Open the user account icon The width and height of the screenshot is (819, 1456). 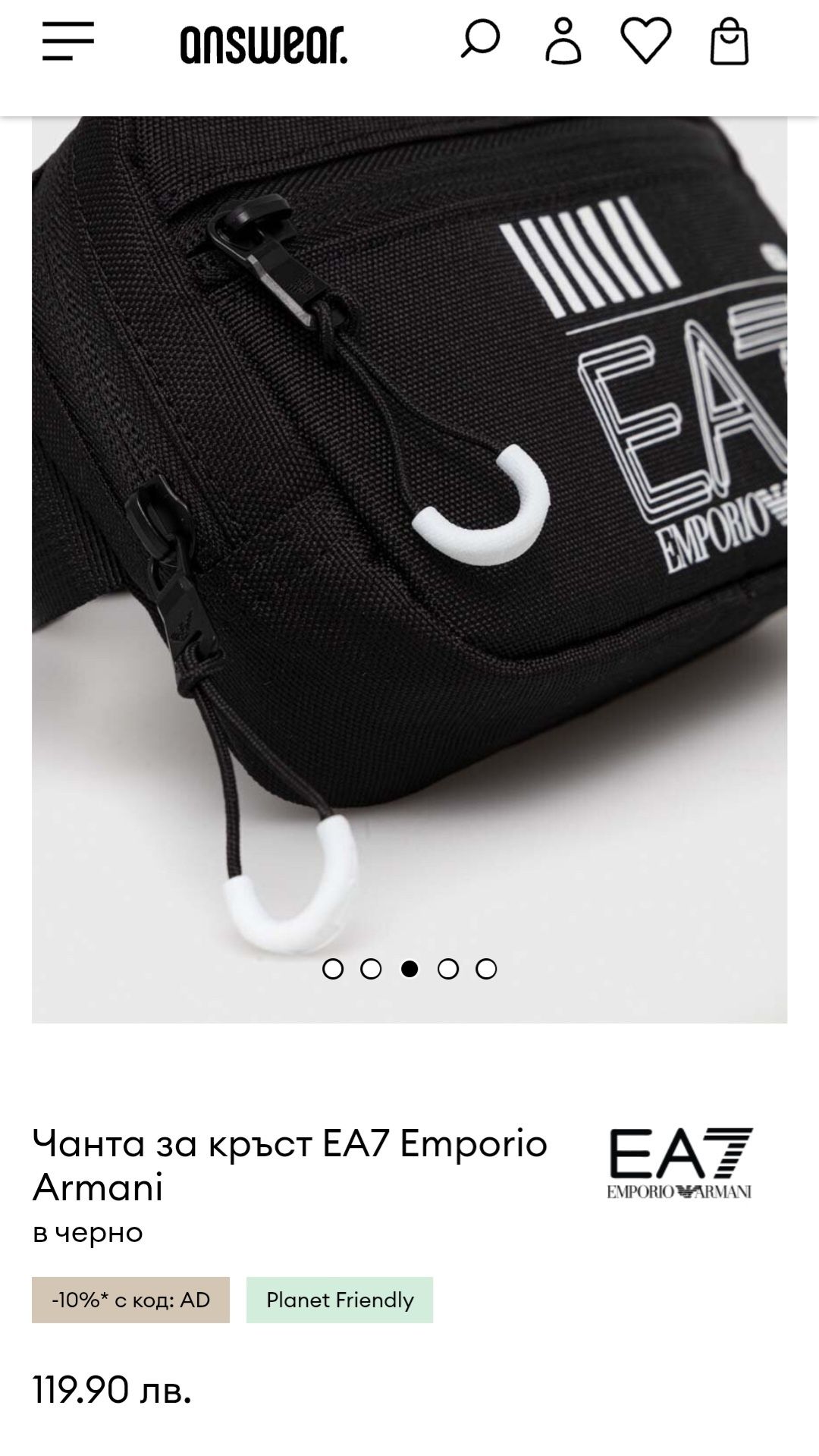[563, 41]
